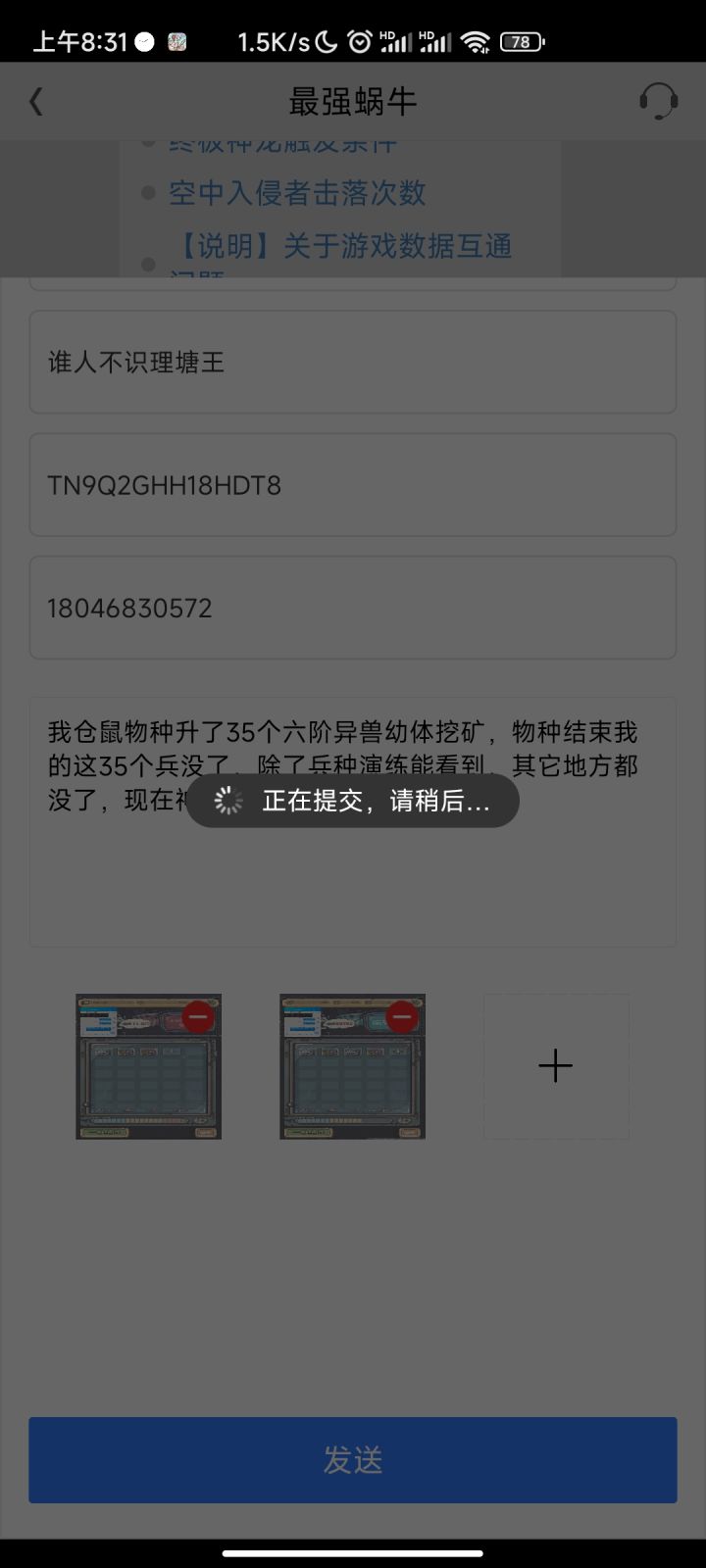
Task: Select the phone number input field 18046830572
Action: [353, 608]
